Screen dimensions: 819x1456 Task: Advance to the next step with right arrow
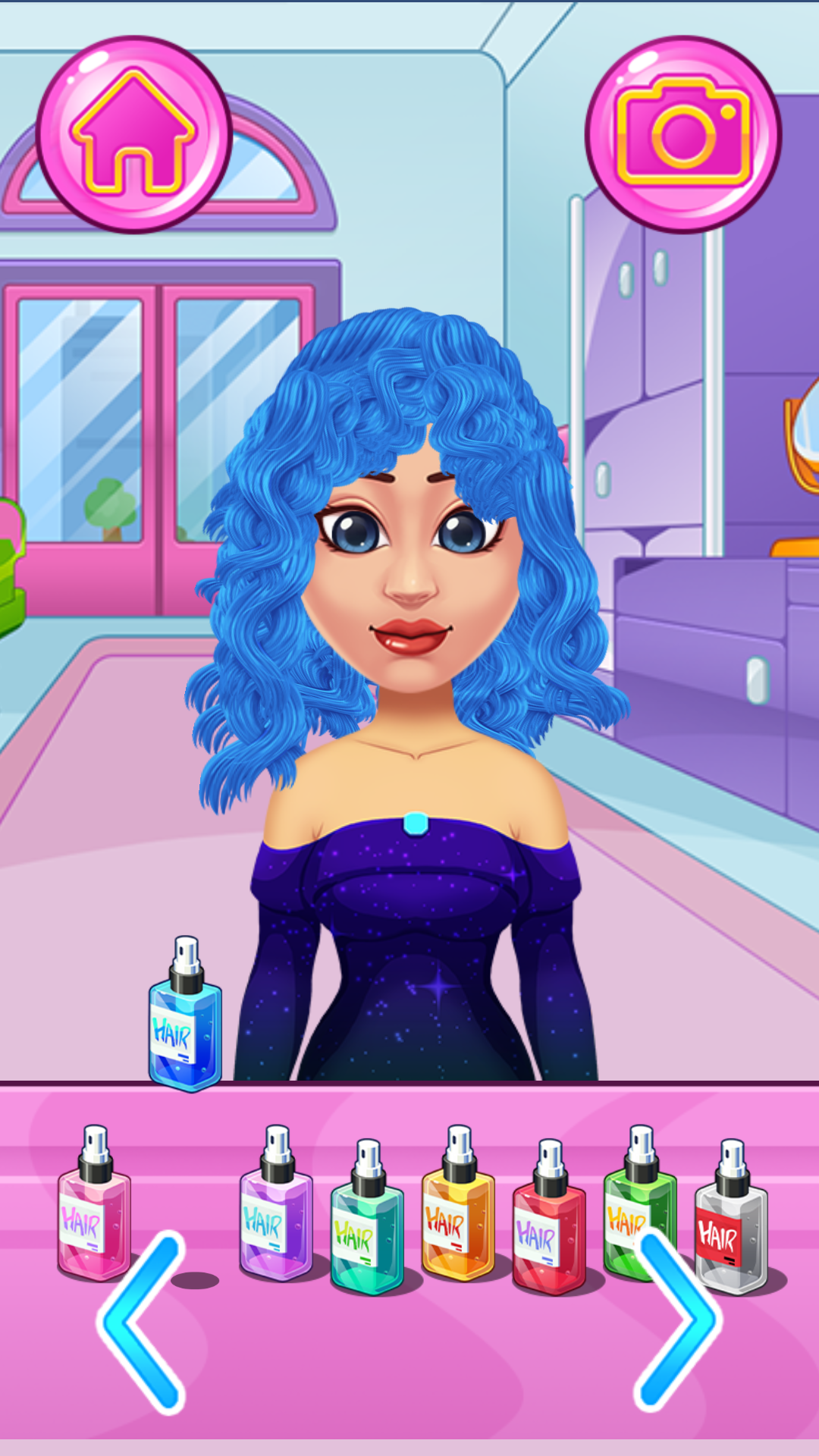(x=677, y=1323)
